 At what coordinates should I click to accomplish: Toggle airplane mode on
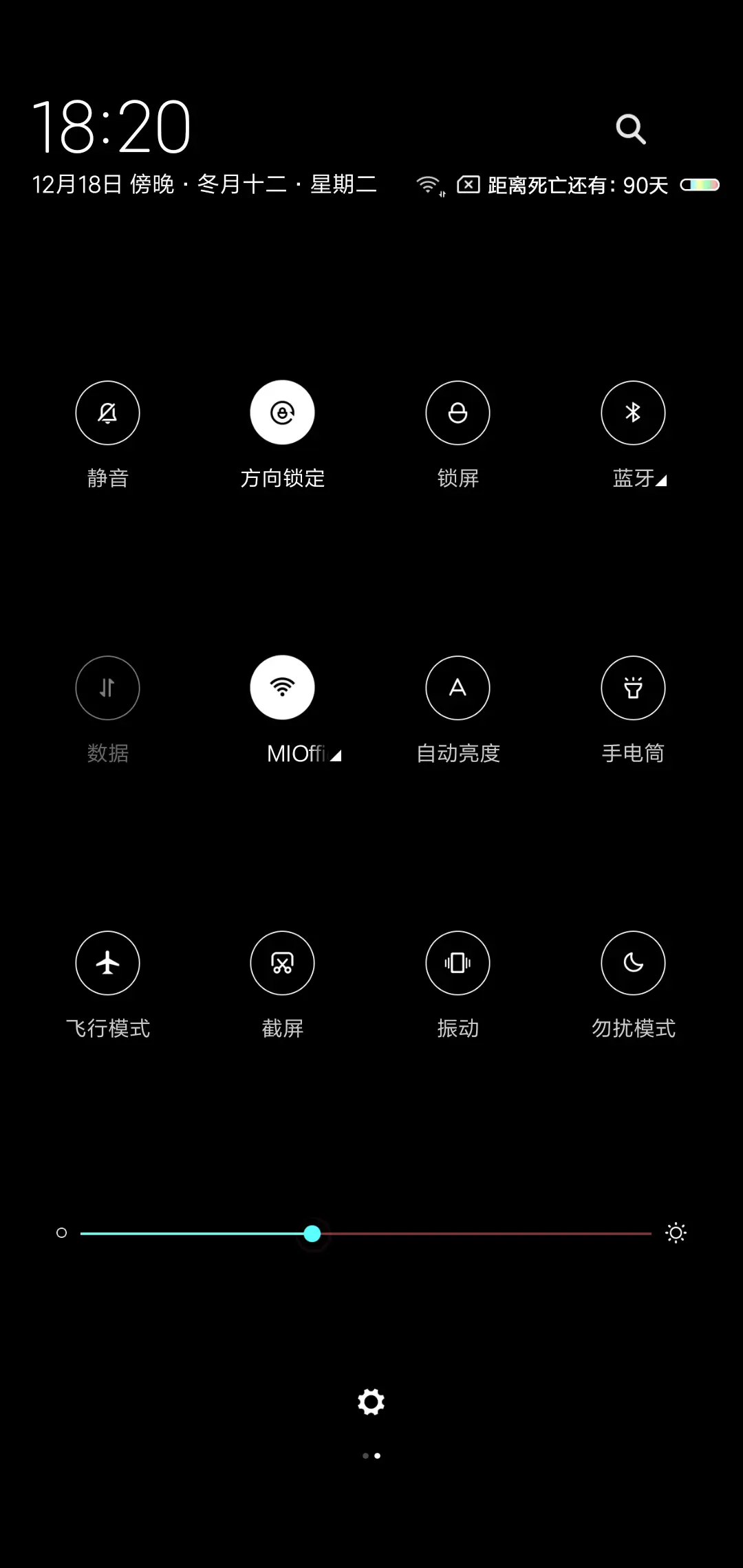coord(107,963)
